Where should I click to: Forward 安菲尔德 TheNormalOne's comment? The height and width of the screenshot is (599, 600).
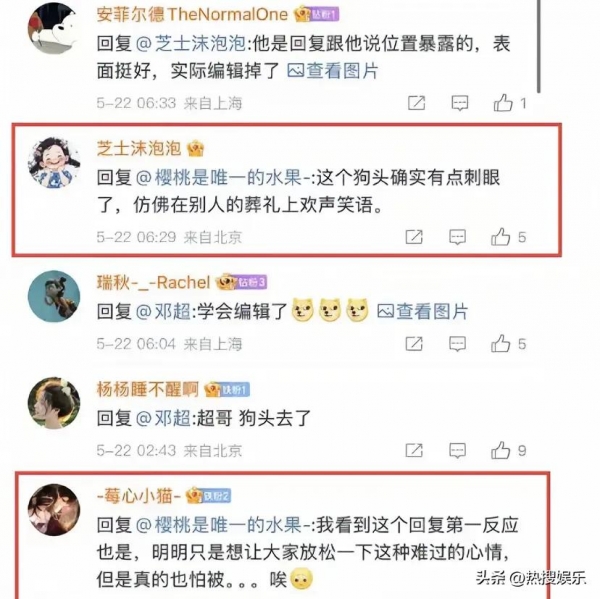pos(415,102)
